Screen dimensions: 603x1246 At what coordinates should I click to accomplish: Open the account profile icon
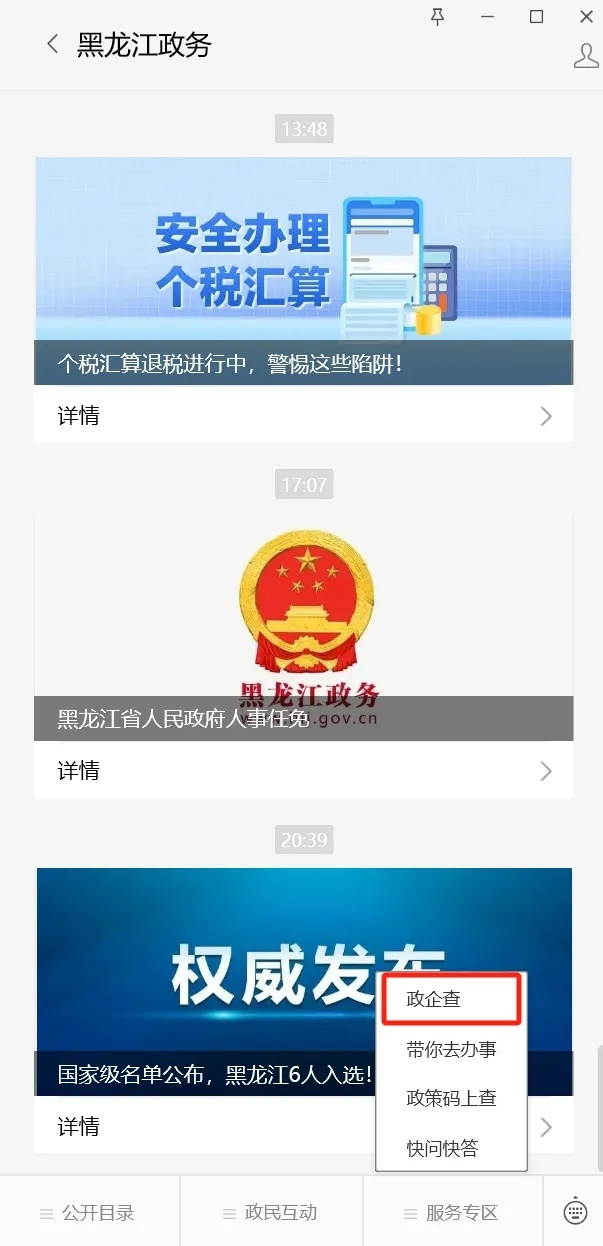[x=585, y=56]
